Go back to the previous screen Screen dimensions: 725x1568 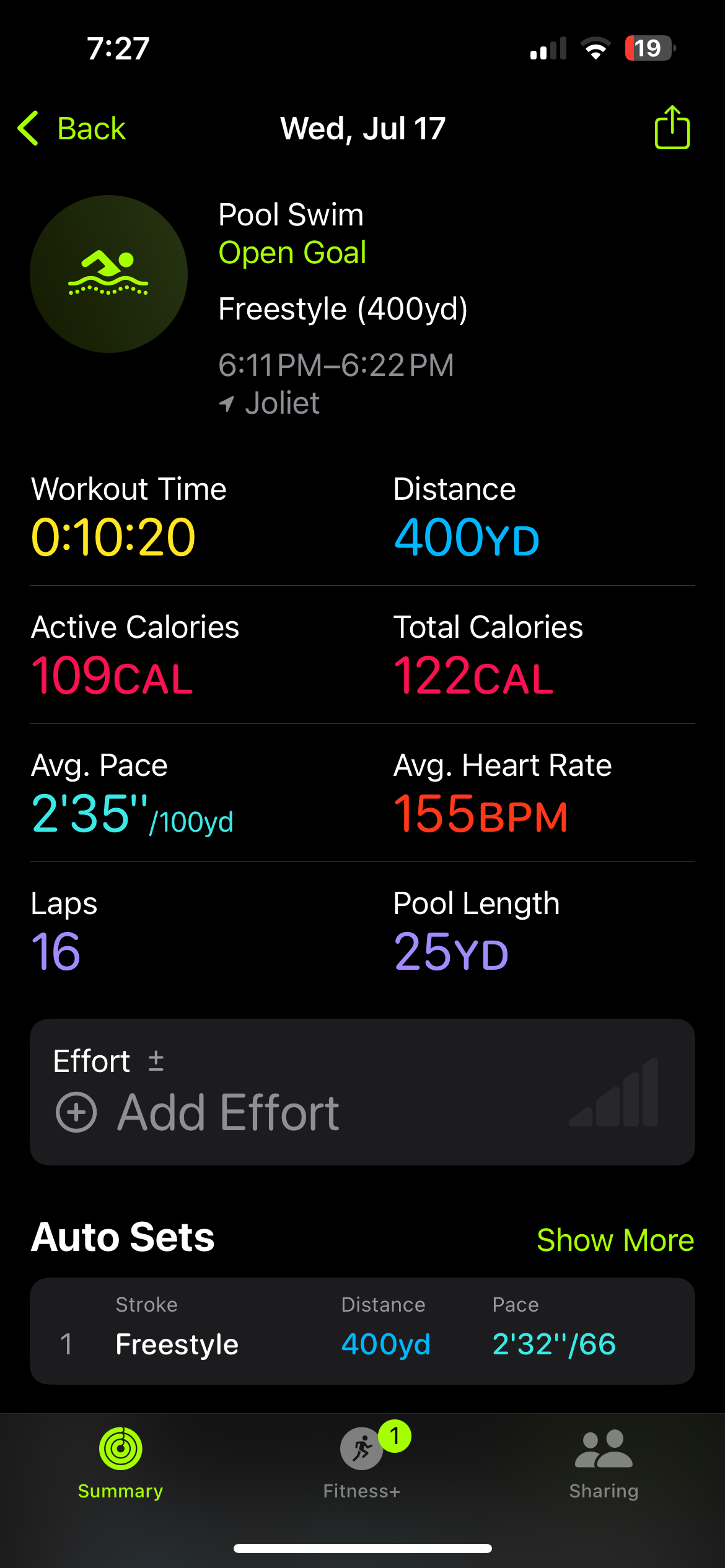[x=71, y=129]
